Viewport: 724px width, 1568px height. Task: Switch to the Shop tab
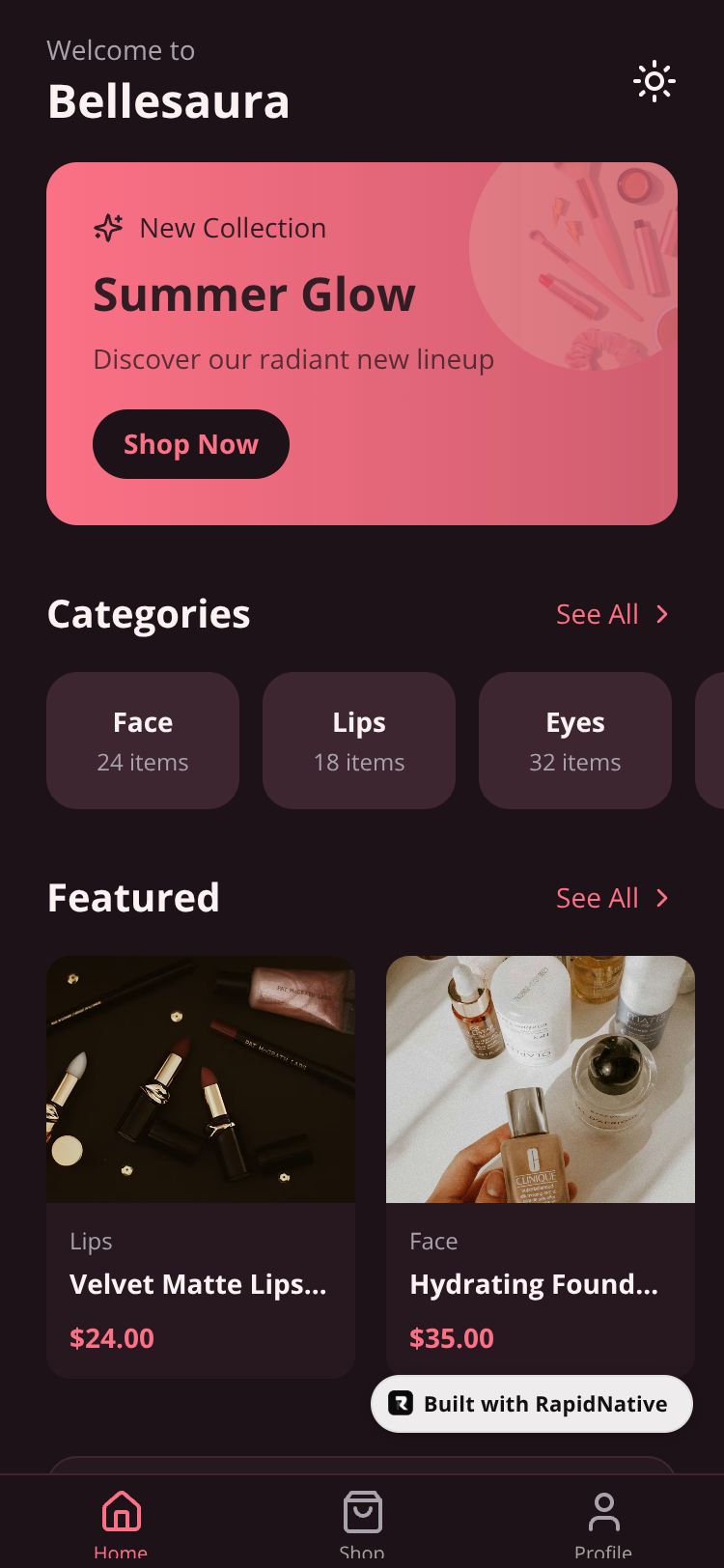pyautogui.click(x=362, y=1521)
